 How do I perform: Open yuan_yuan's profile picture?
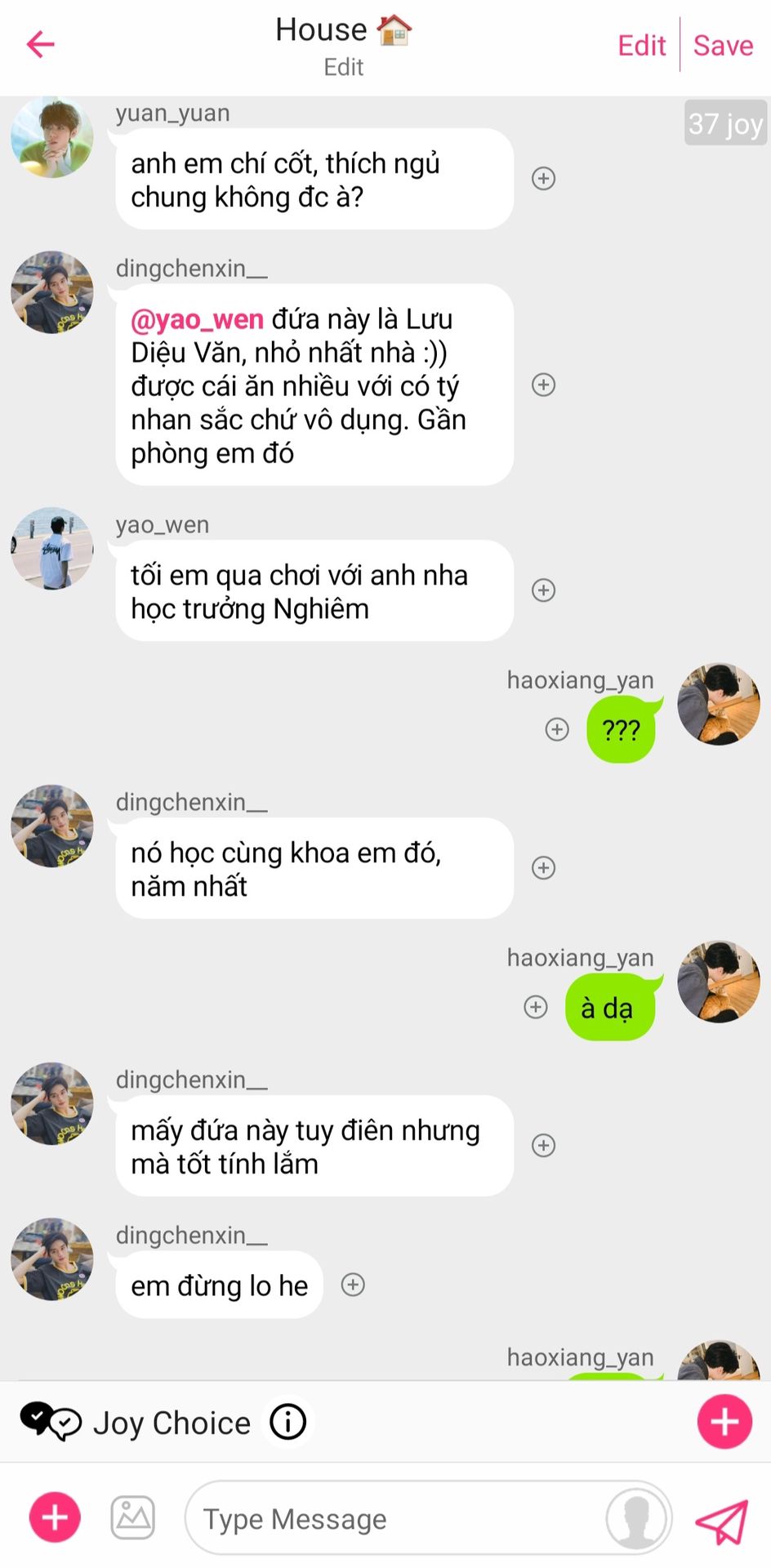(52, 137)
